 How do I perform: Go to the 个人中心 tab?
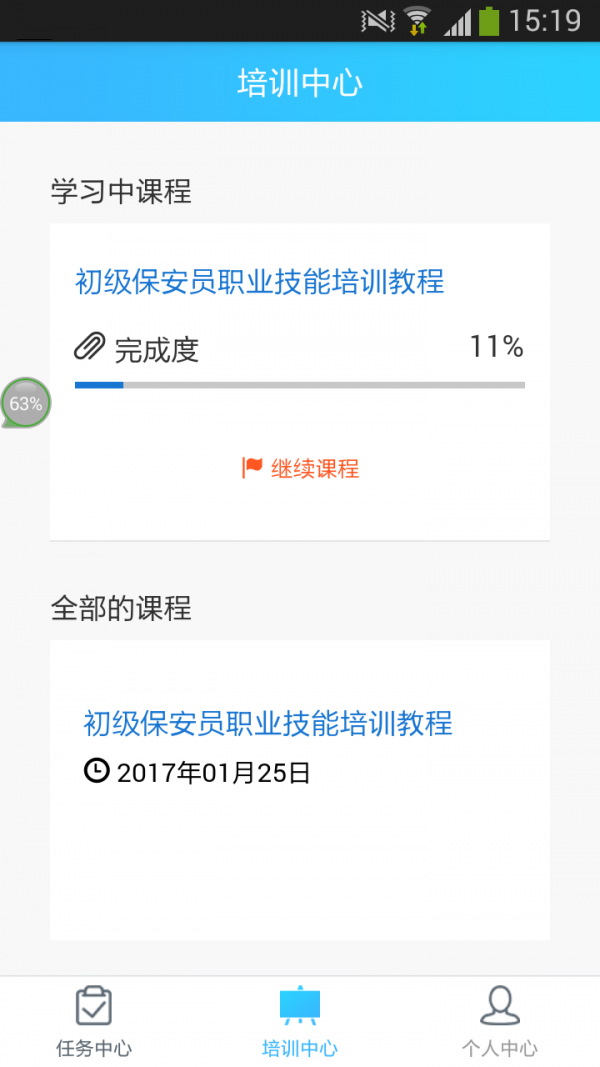tap(500, 1021)
